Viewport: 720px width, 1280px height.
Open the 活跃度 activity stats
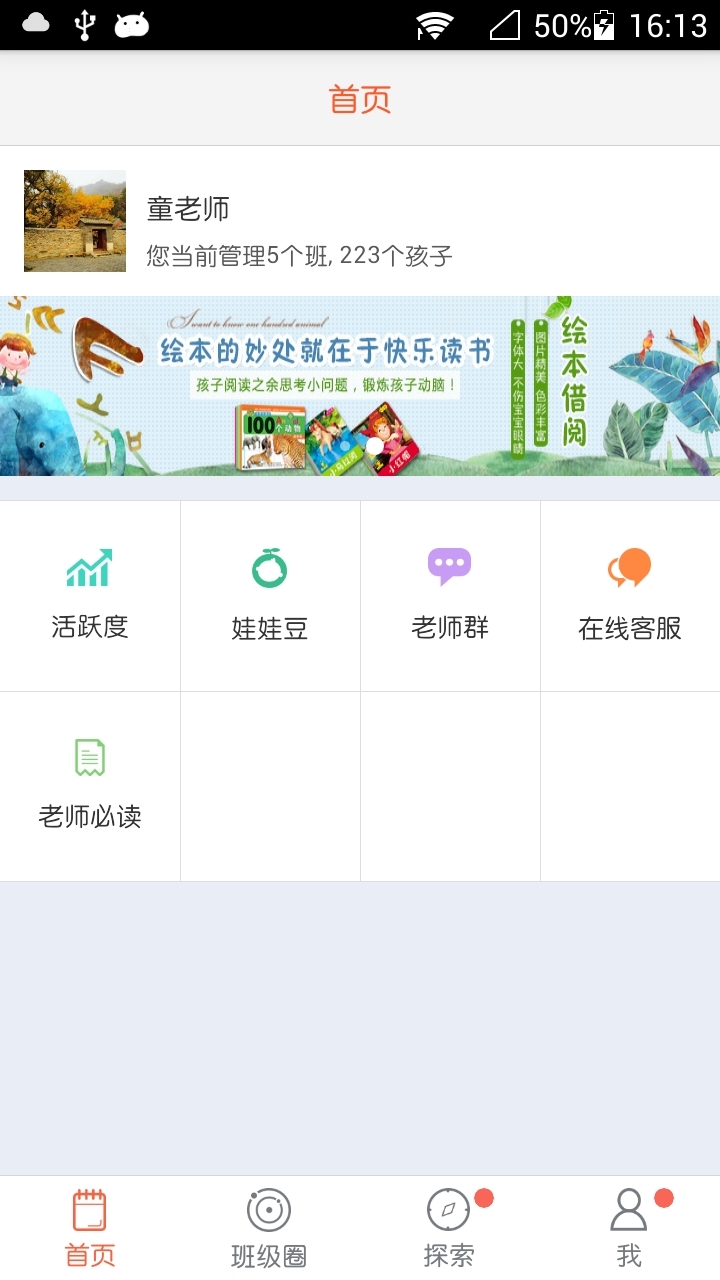(x=90, y=596)
